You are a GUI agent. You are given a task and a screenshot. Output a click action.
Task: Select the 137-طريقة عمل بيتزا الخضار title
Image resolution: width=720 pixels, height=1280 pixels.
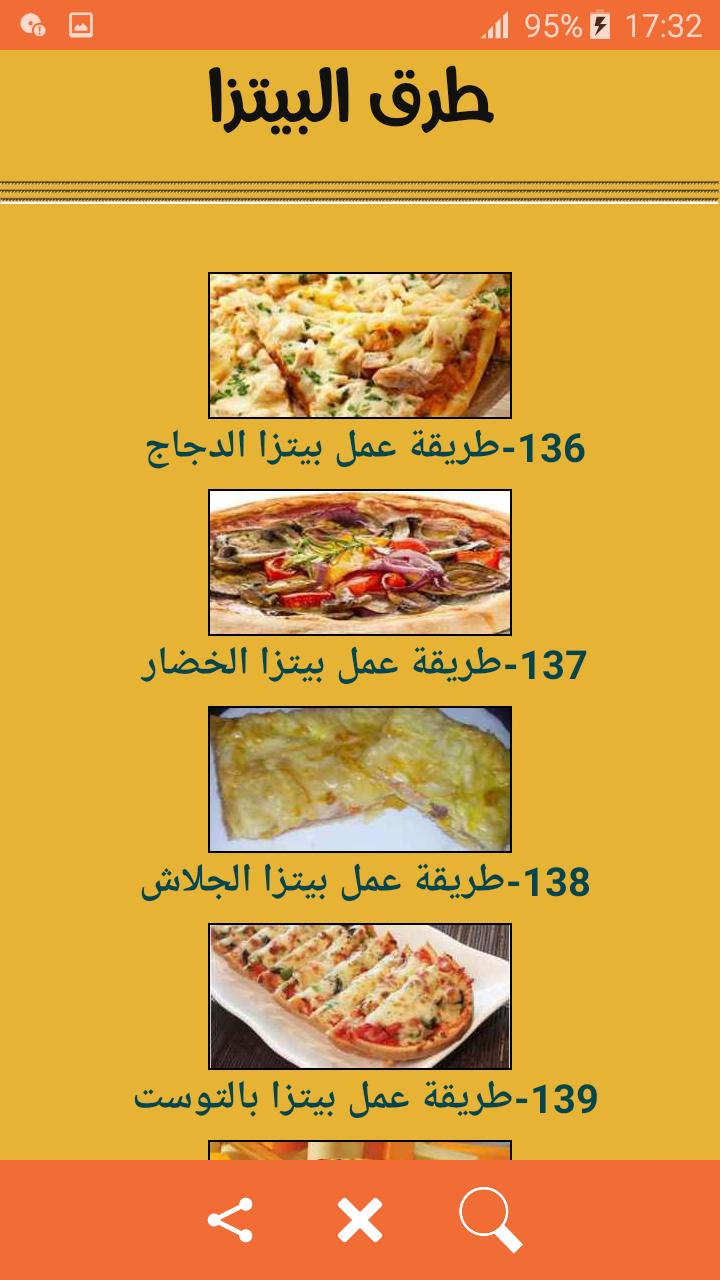coord(363,665)
